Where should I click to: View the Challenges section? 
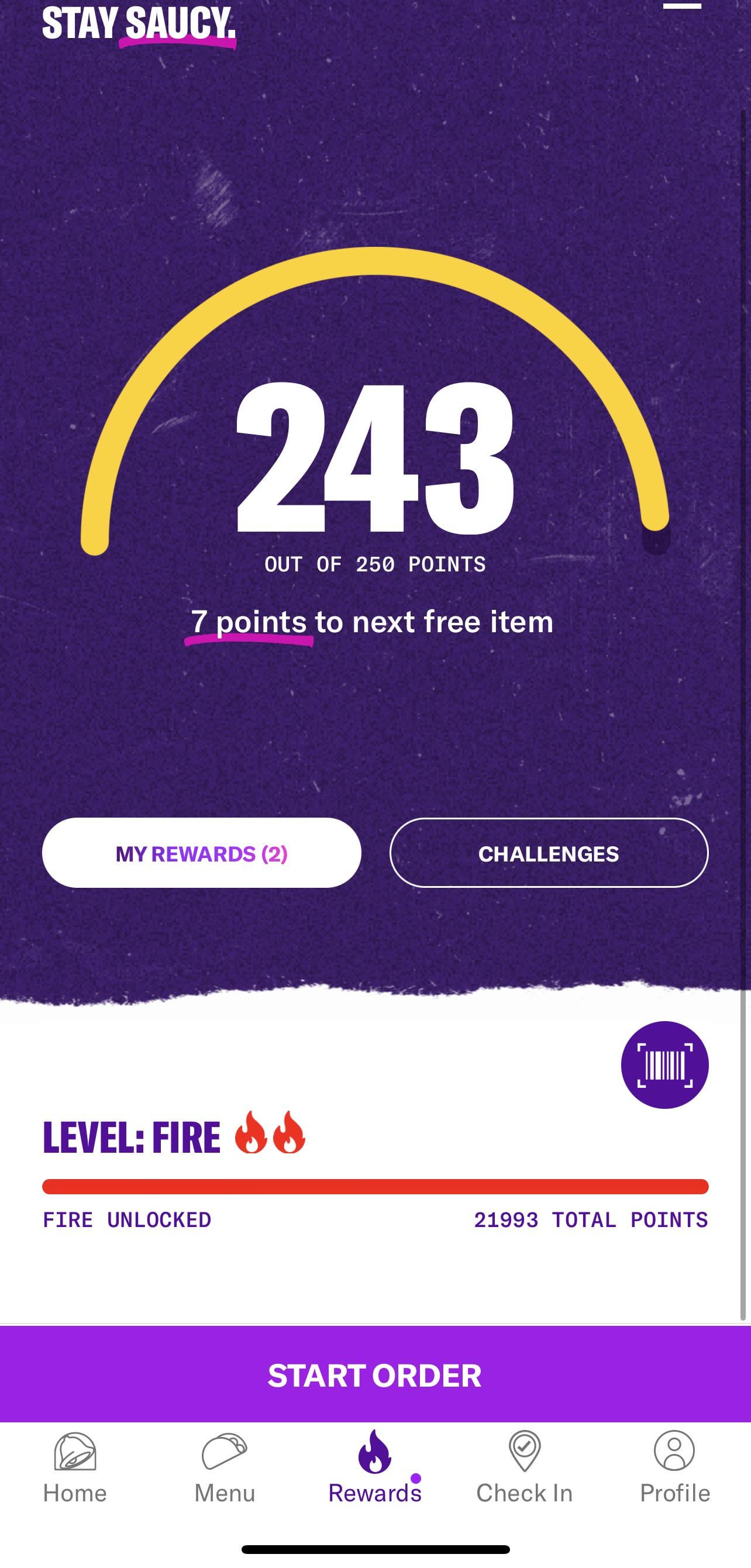[549, 853]
